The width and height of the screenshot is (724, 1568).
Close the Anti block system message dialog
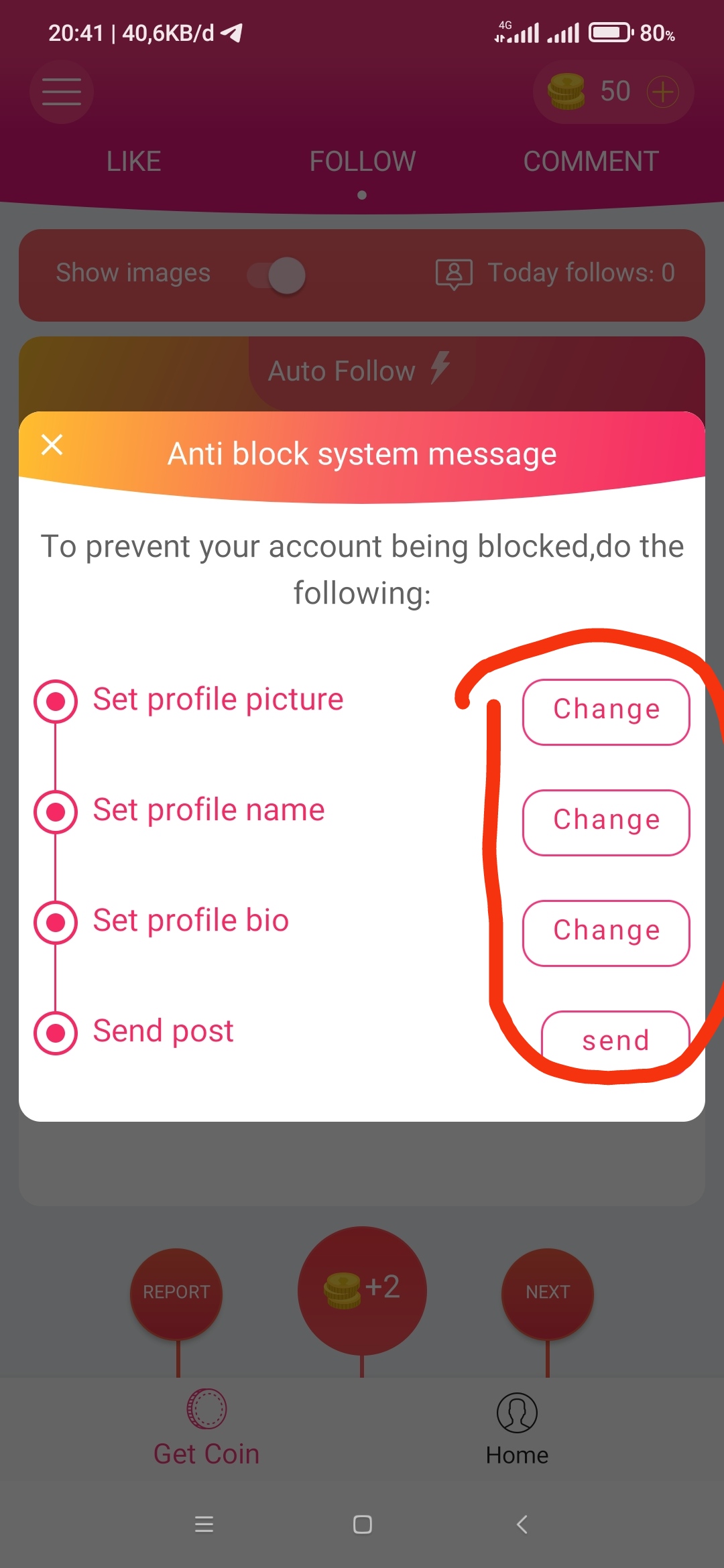(52, 444)
